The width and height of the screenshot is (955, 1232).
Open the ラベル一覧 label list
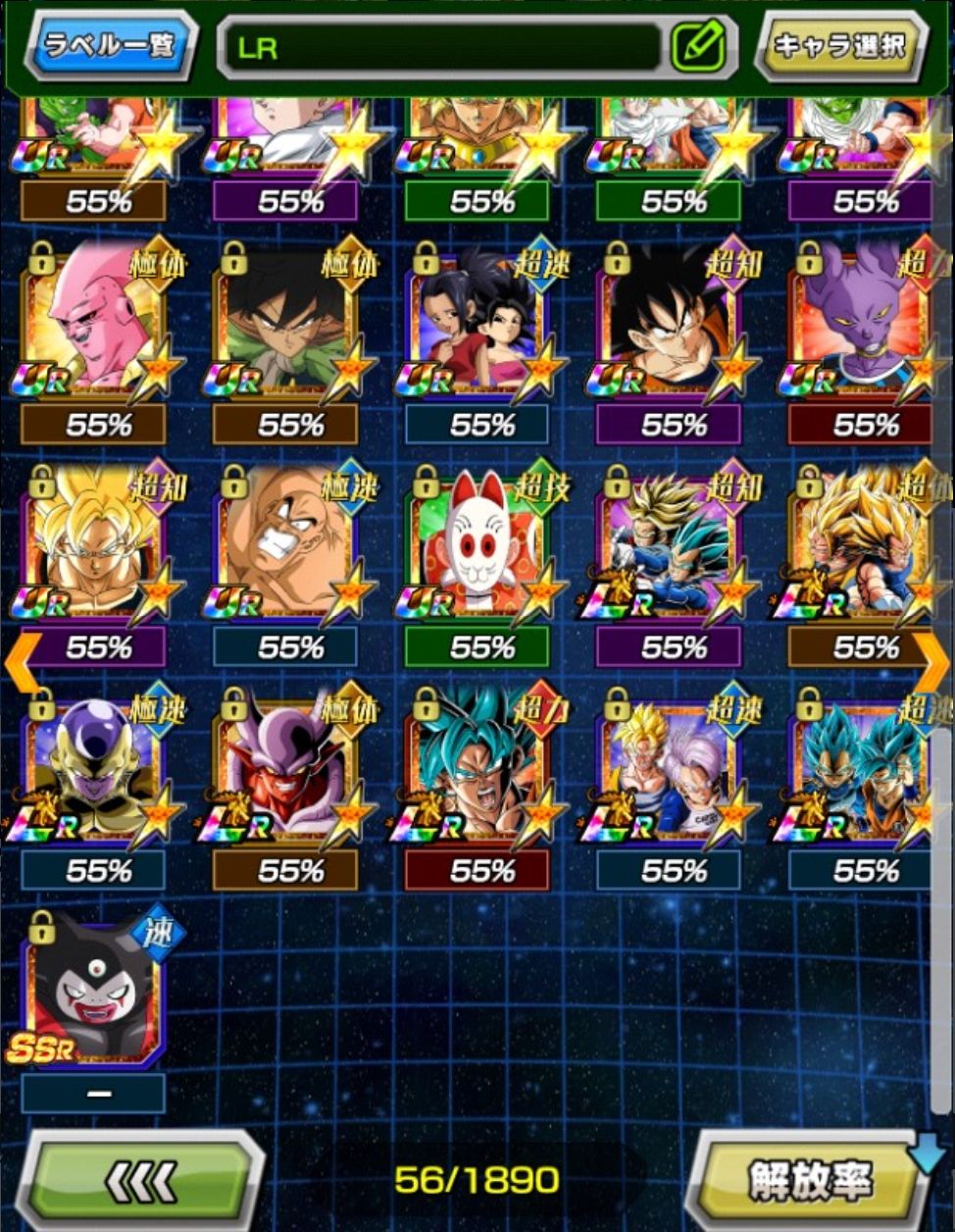110,45
